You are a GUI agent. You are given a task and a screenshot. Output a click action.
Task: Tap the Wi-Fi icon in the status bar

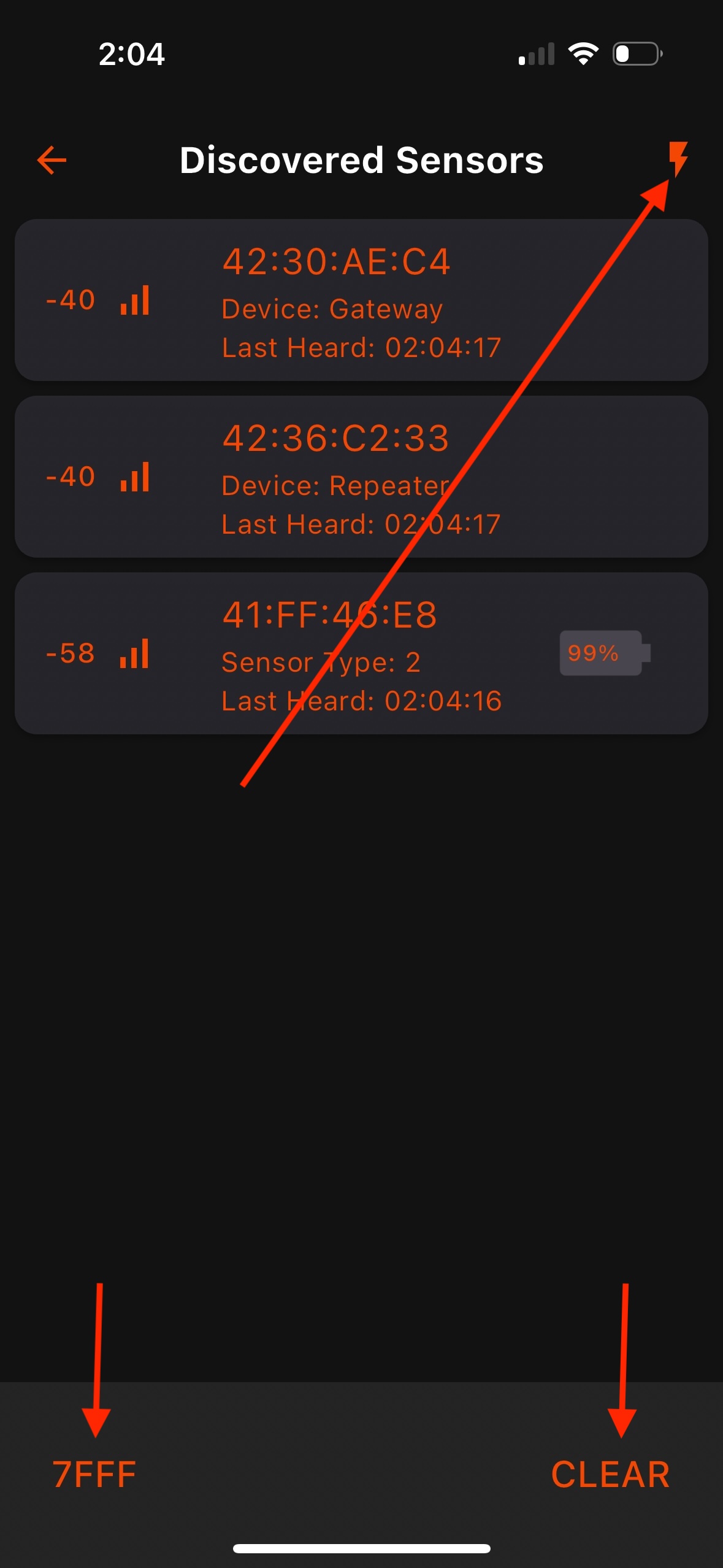tap(582, 54)
